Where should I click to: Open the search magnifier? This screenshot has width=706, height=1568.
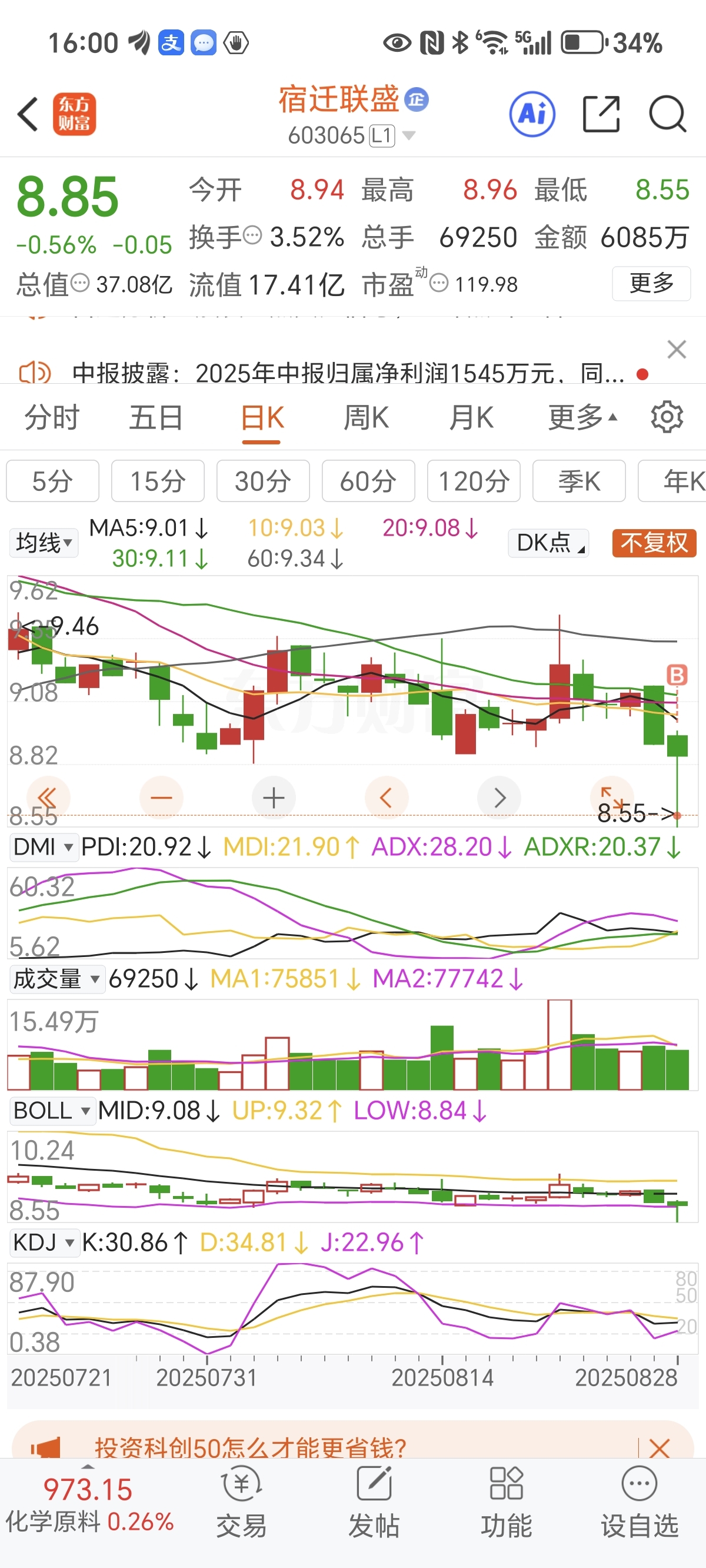[668, 114]
